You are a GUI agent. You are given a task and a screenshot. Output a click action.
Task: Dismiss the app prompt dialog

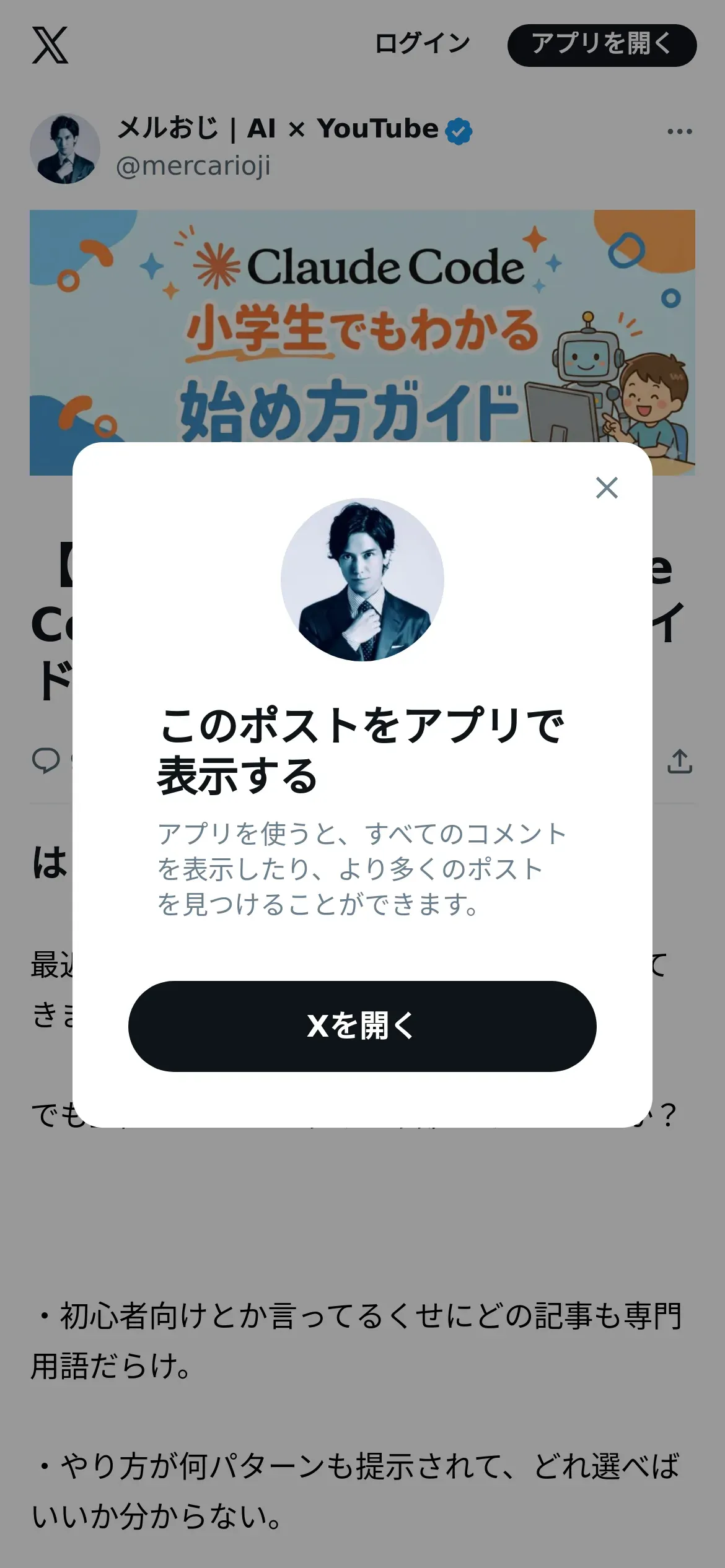607,488
